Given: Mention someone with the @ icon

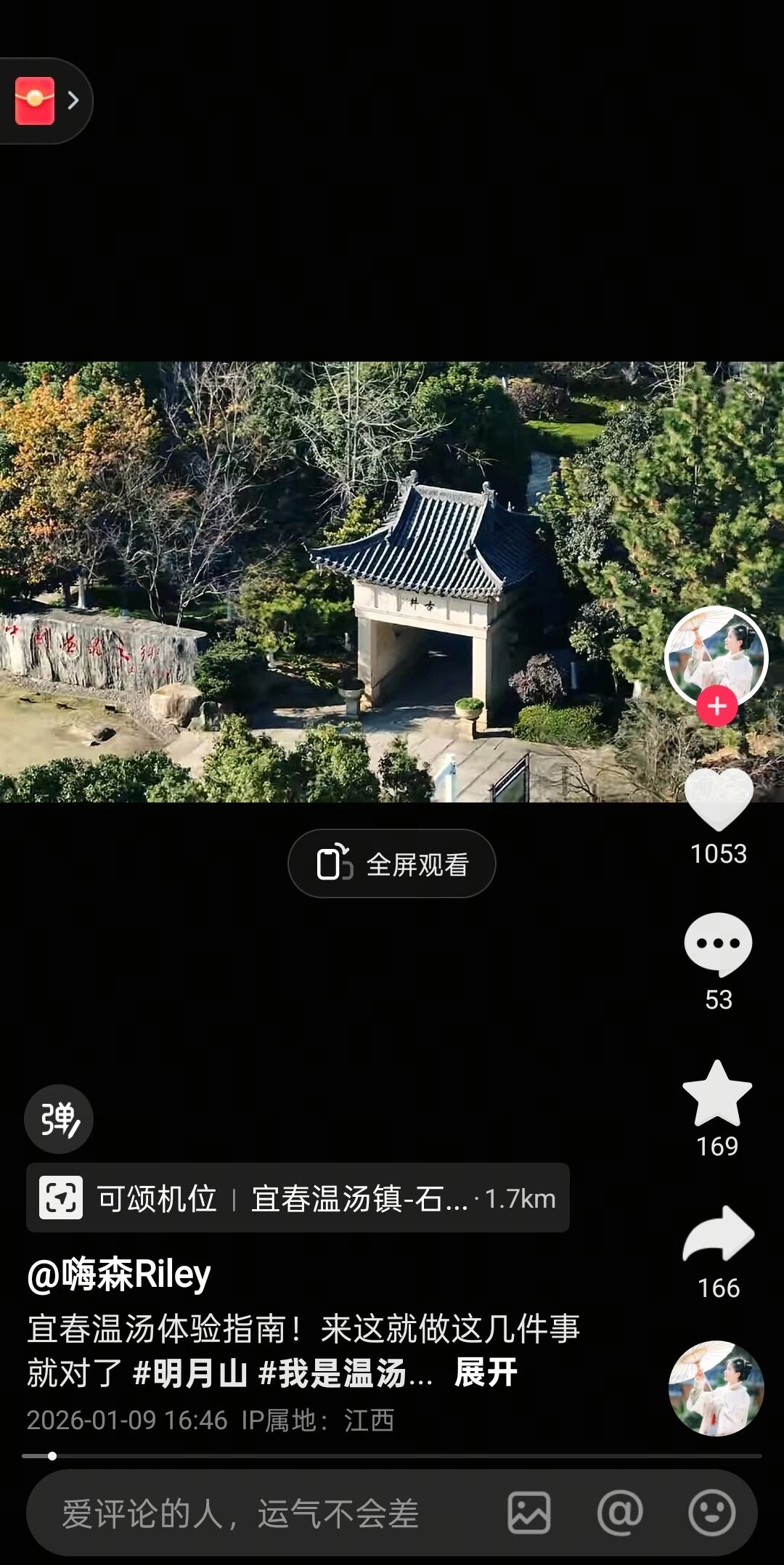Looking at the screenshot, I should coord(620,1513).
